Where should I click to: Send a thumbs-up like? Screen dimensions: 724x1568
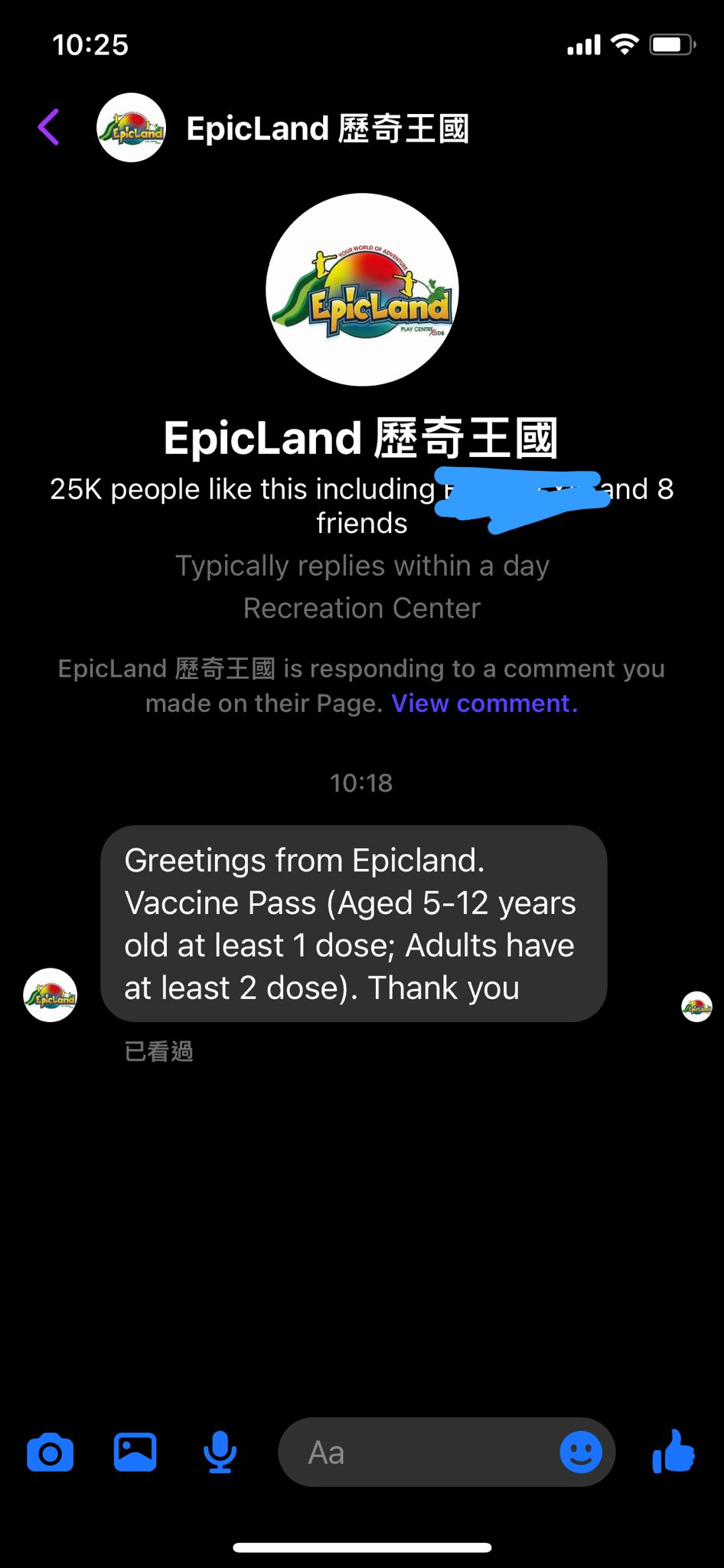(673, 1451)
